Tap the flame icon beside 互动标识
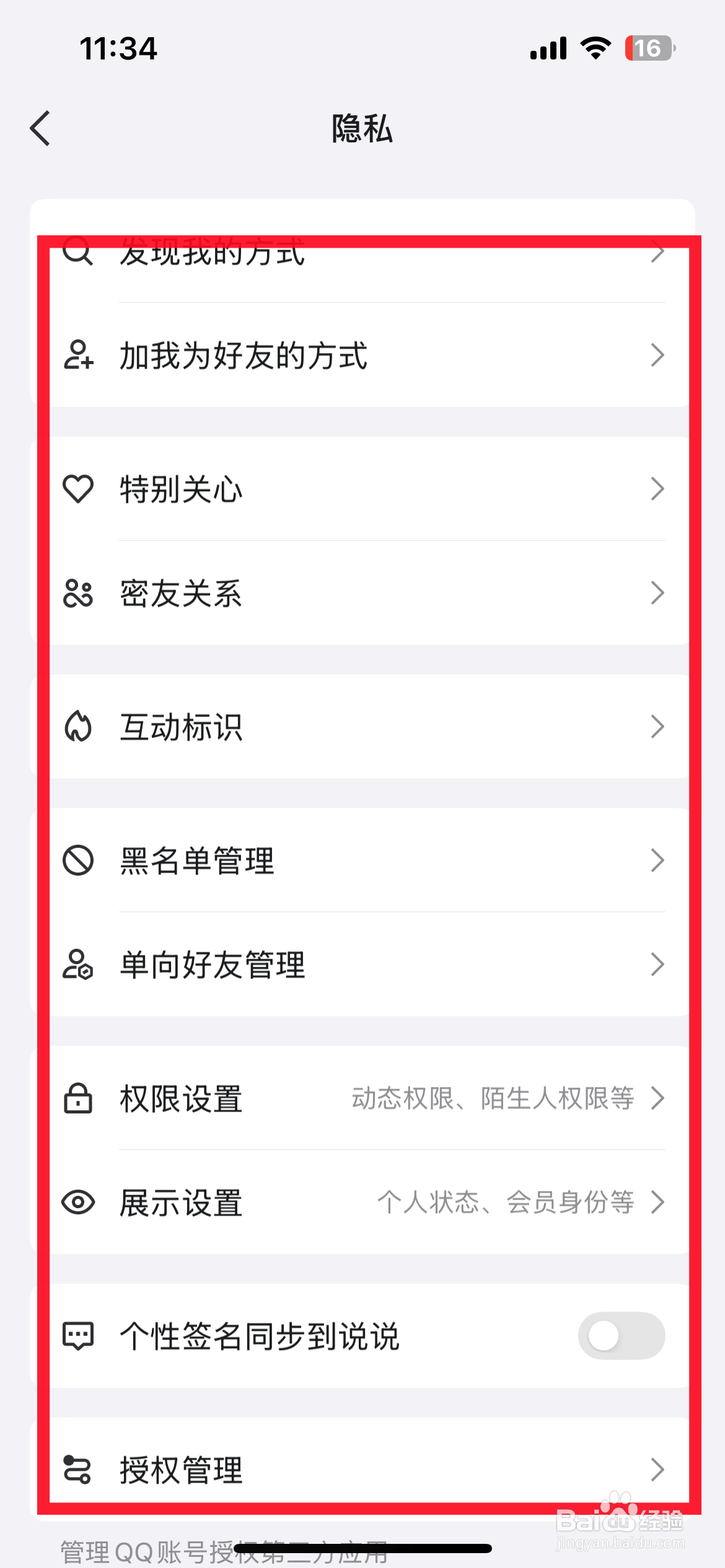Viewport: 725px width, 1568px height. [77, 726]
